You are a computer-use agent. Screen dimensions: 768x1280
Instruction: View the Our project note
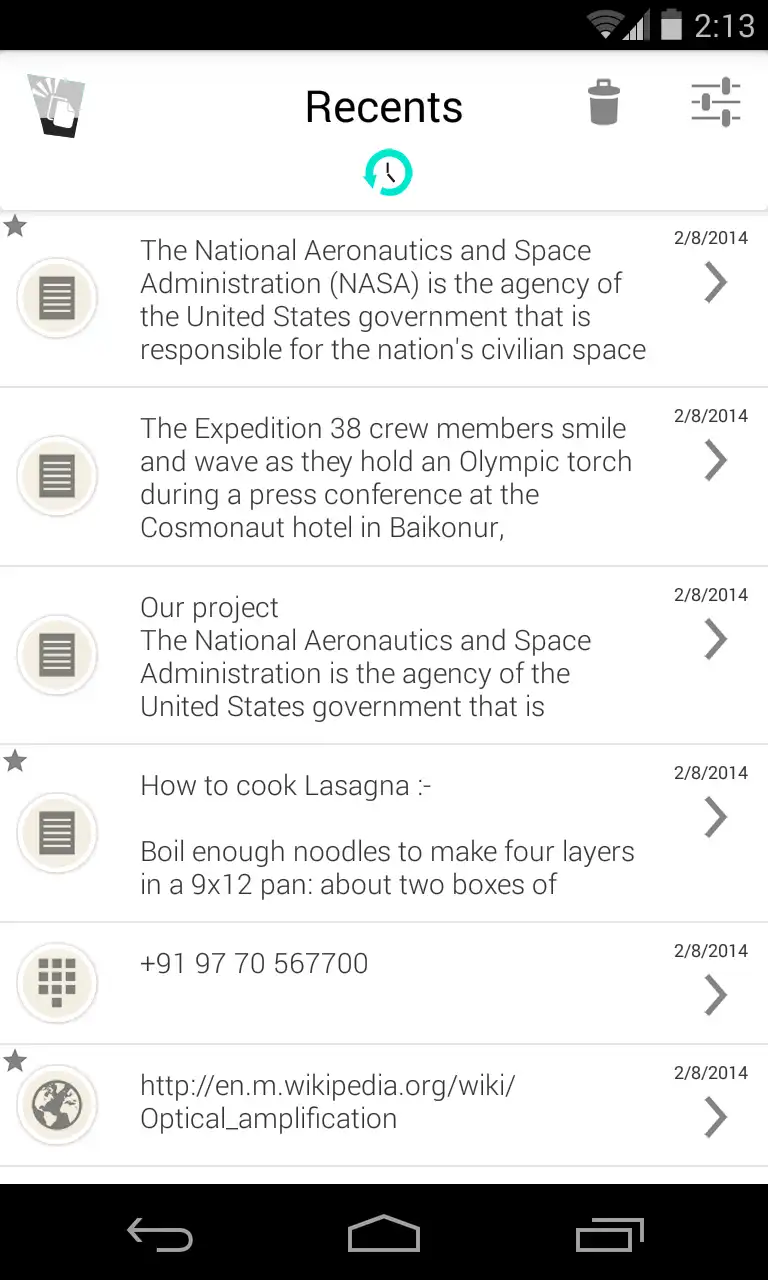tap(392, 656)
